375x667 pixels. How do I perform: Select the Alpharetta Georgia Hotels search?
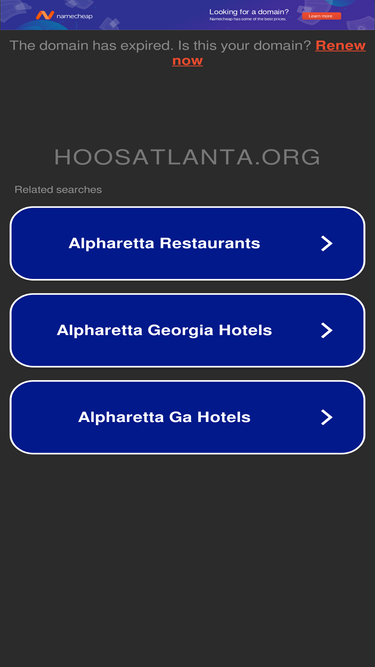(x=188, y=330)
